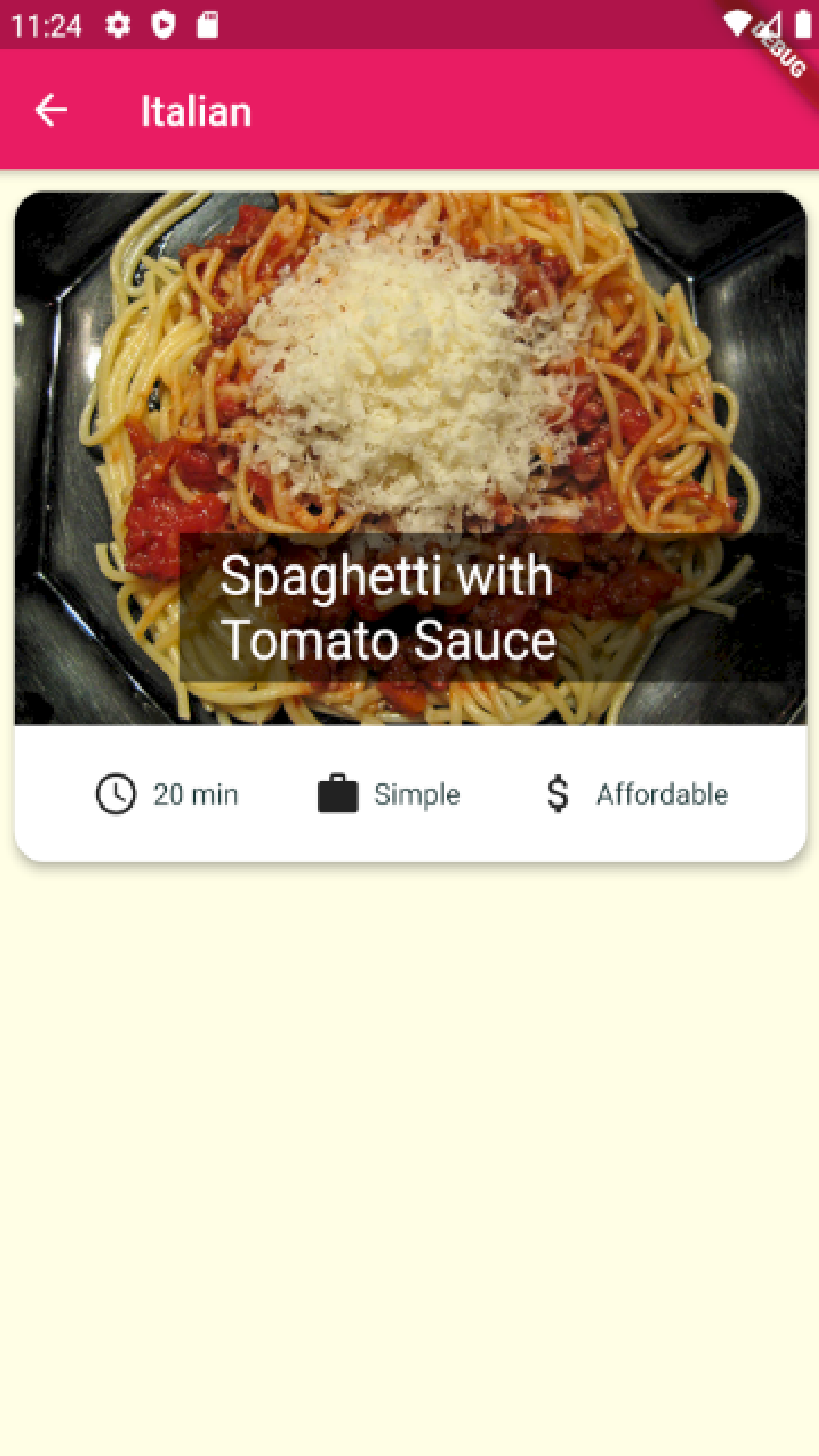
Task: Go back from the Italian category
Action: [52, 111]
